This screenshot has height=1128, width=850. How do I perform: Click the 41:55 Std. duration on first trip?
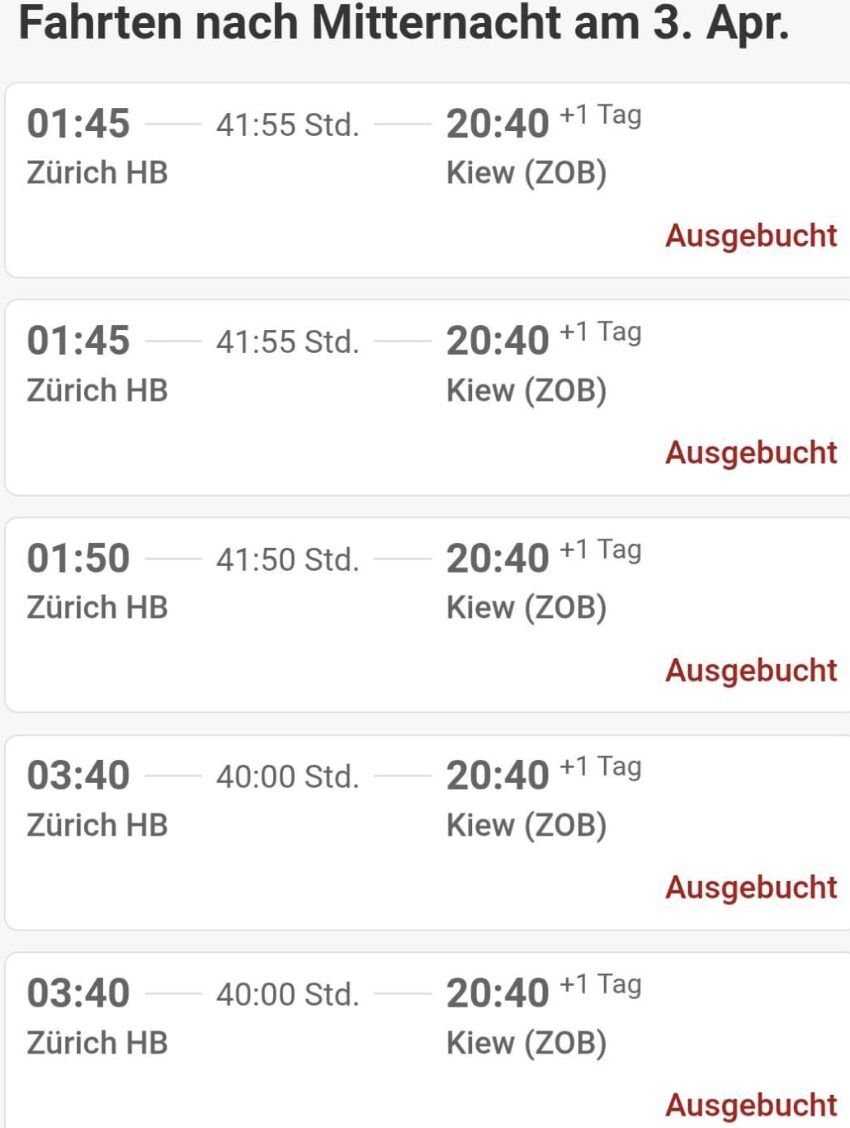pos(287,125)
